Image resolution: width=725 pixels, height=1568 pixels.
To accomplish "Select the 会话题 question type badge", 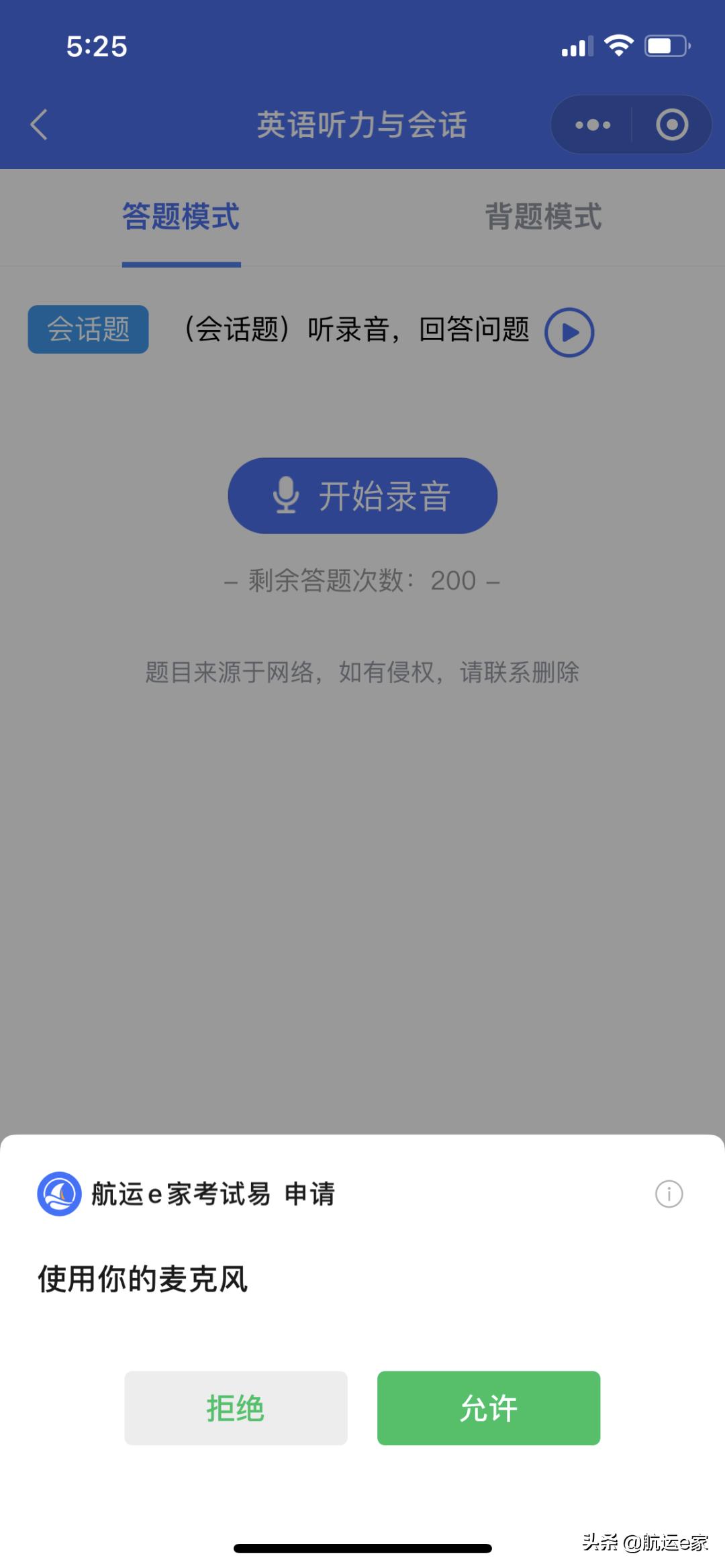I will [x=87, y=329].
